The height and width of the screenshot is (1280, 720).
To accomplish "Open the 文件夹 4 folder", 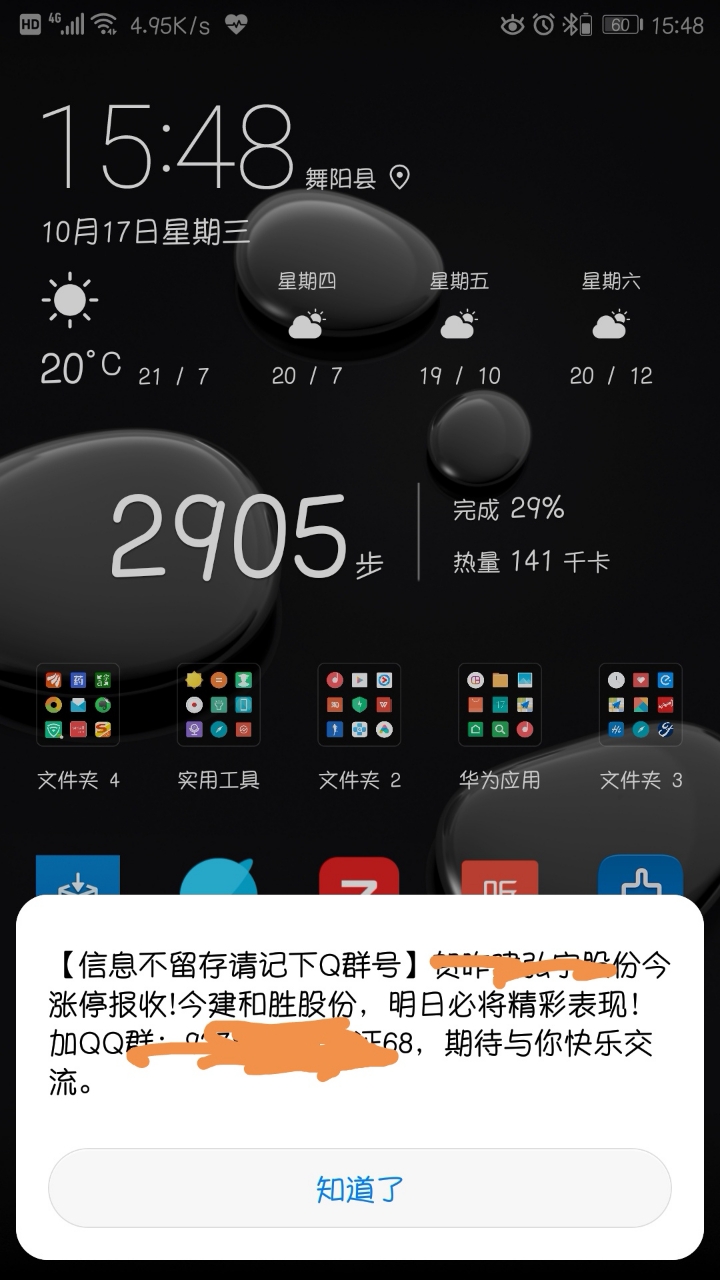I will pos(78,705).
